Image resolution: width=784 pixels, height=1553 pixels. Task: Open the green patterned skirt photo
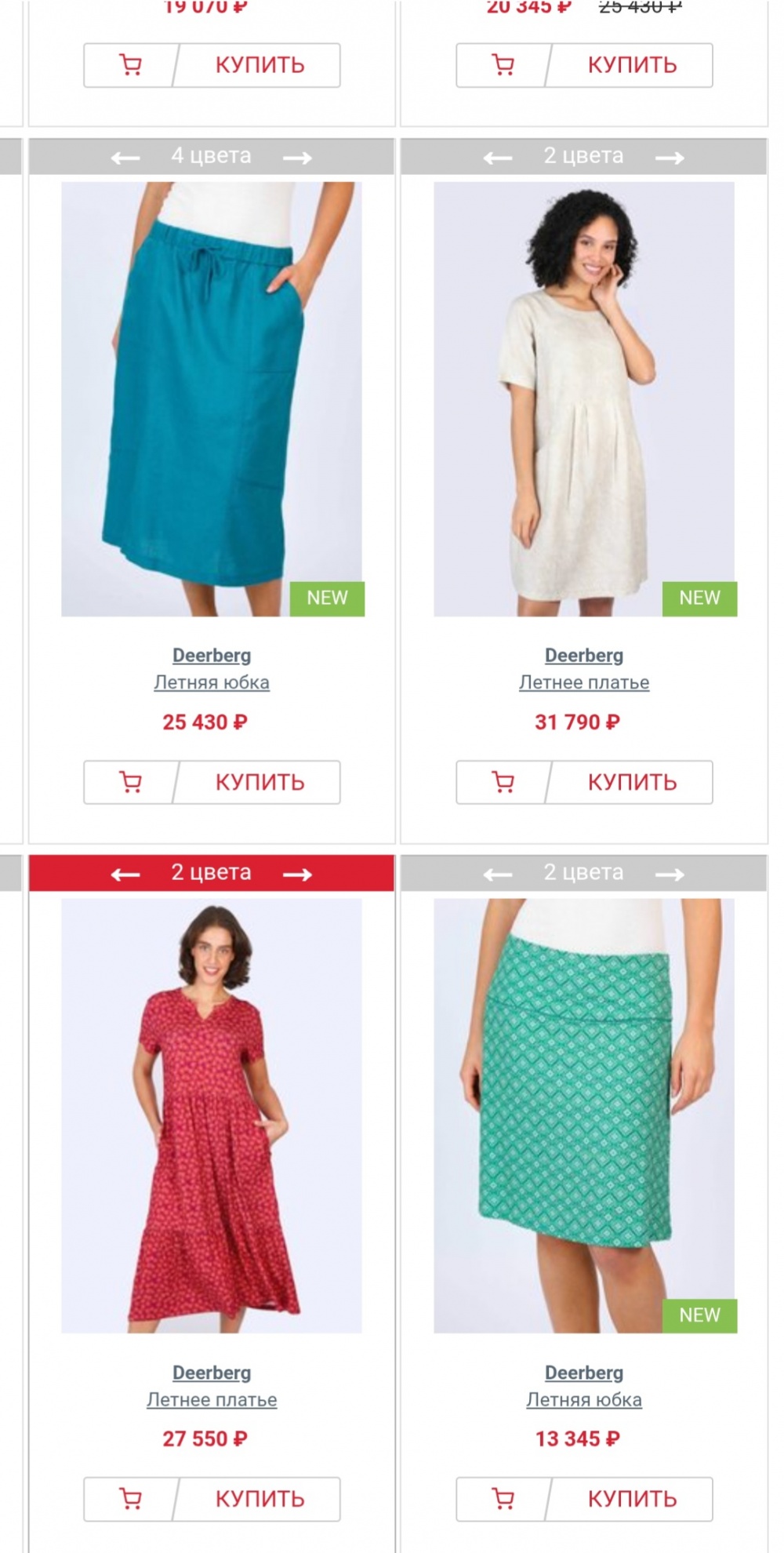tap(584, 1115)
